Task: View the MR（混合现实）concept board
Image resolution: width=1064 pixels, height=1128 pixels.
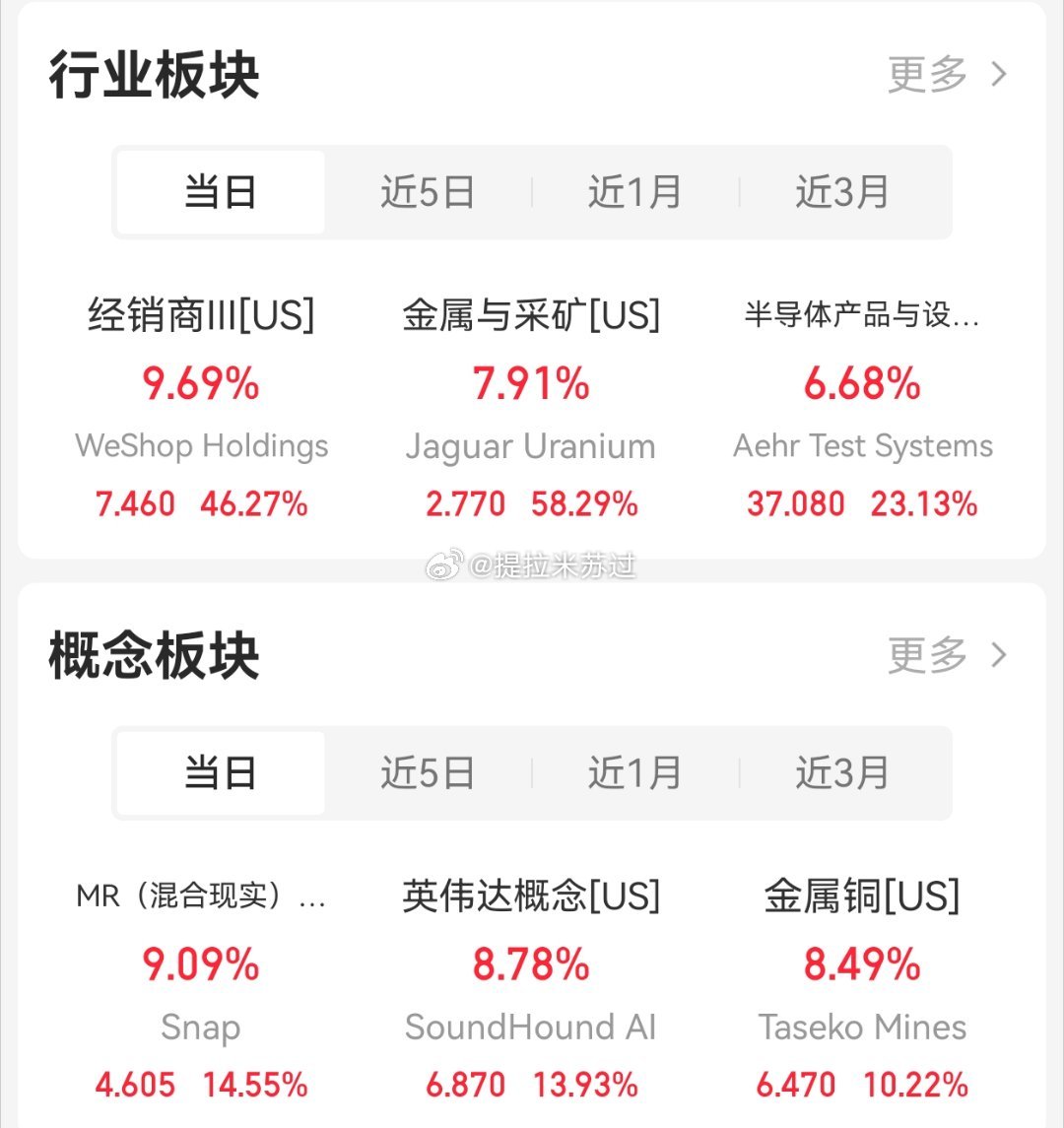Action: [x=201, y=896]
